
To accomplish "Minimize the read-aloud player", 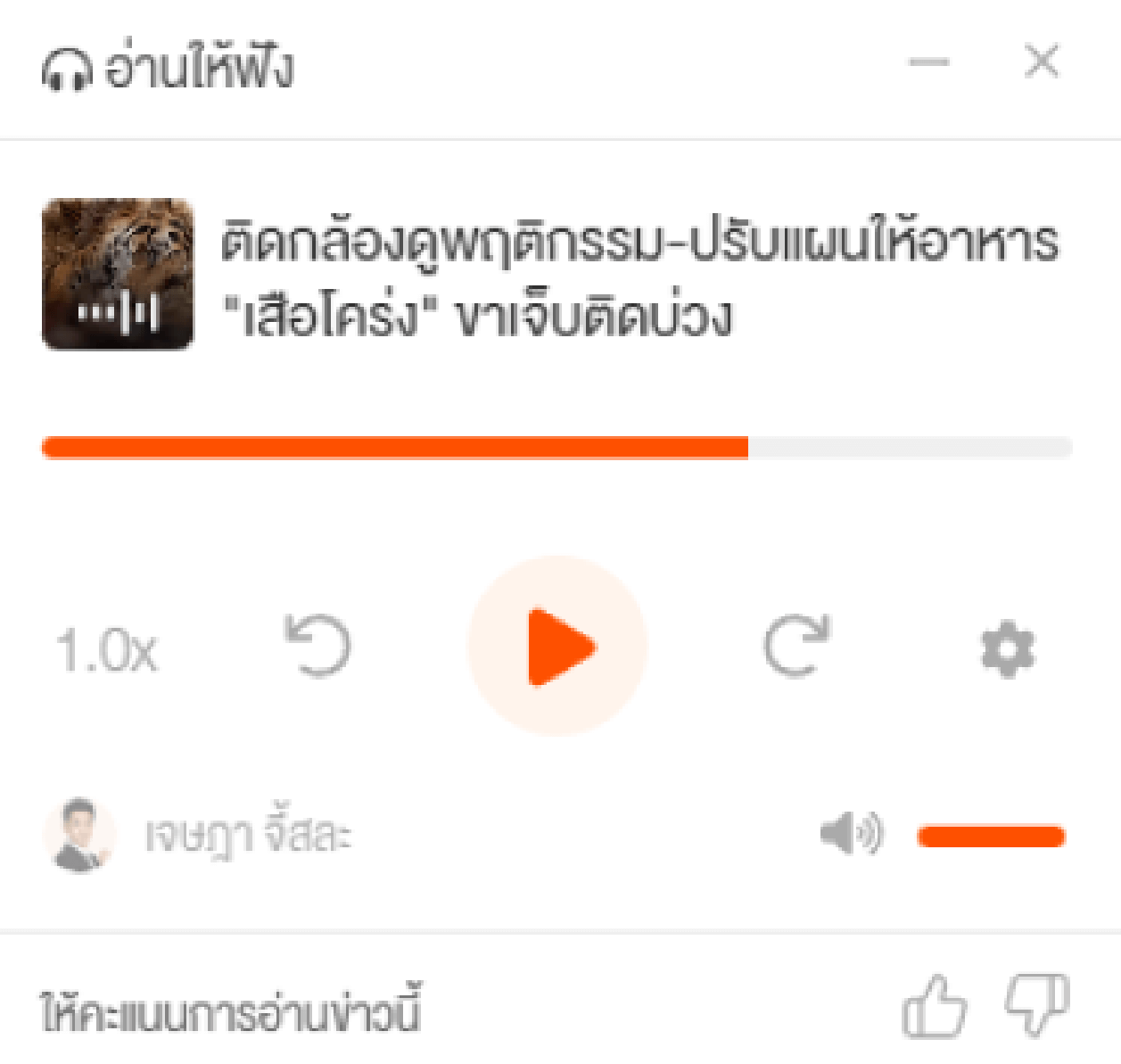I will [x=928, y=62].
